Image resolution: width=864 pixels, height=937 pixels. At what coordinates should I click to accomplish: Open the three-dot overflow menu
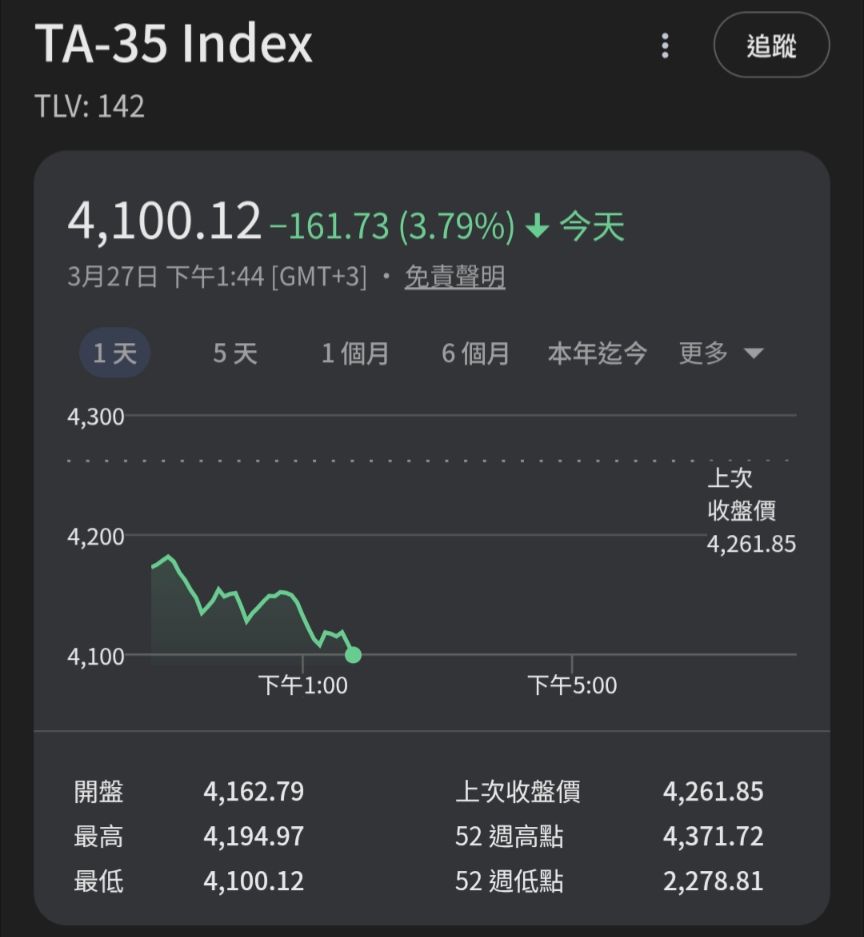click(x=665, y=46)
